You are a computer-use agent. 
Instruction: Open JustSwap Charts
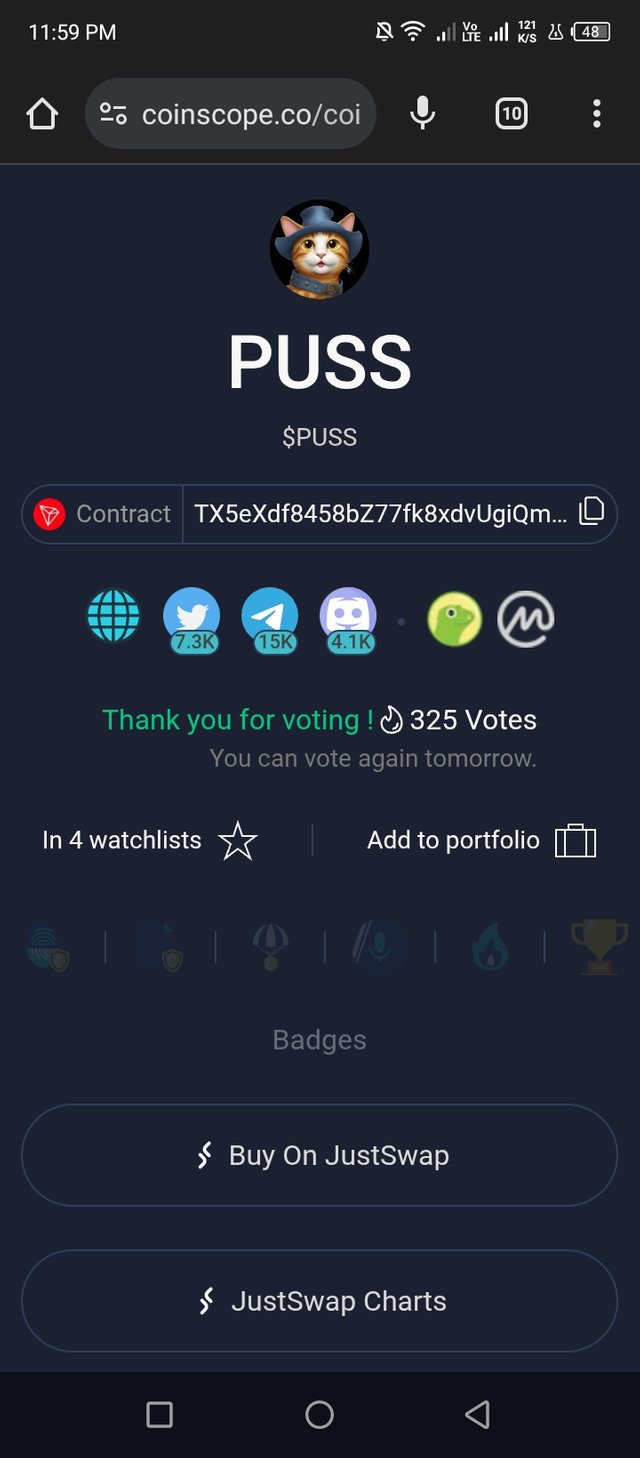point(319,1302)
